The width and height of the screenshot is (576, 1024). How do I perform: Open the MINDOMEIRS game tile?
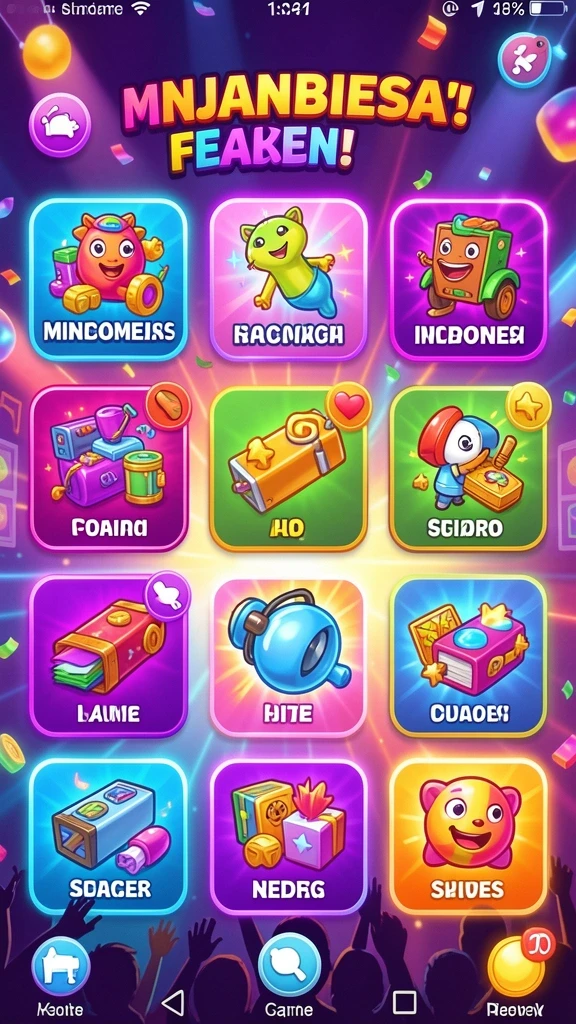[x=108, y=280]
